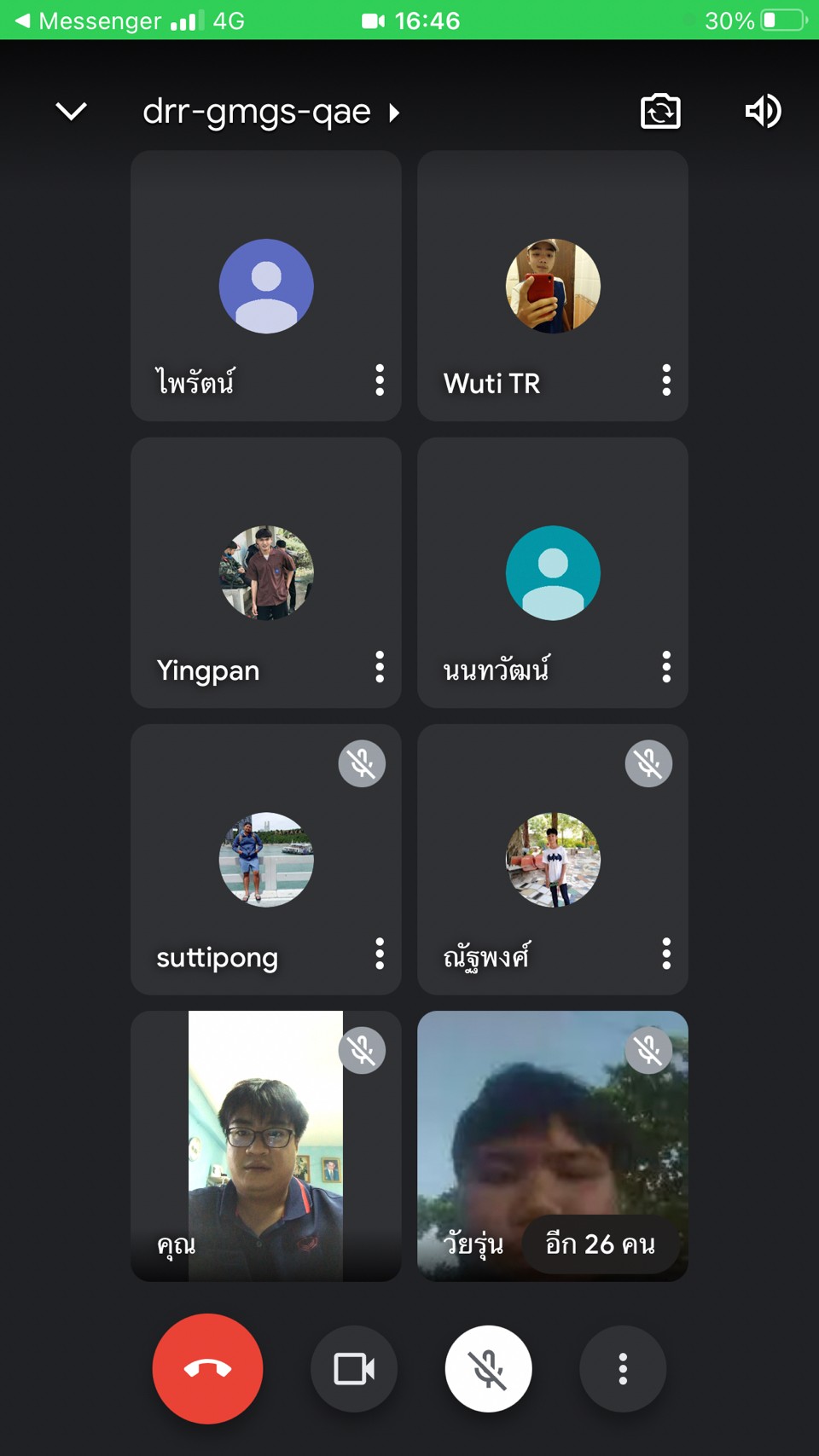Hang up with the red end call button
Viewport: 819px width, 1456px height.
tap(207, 1368)
